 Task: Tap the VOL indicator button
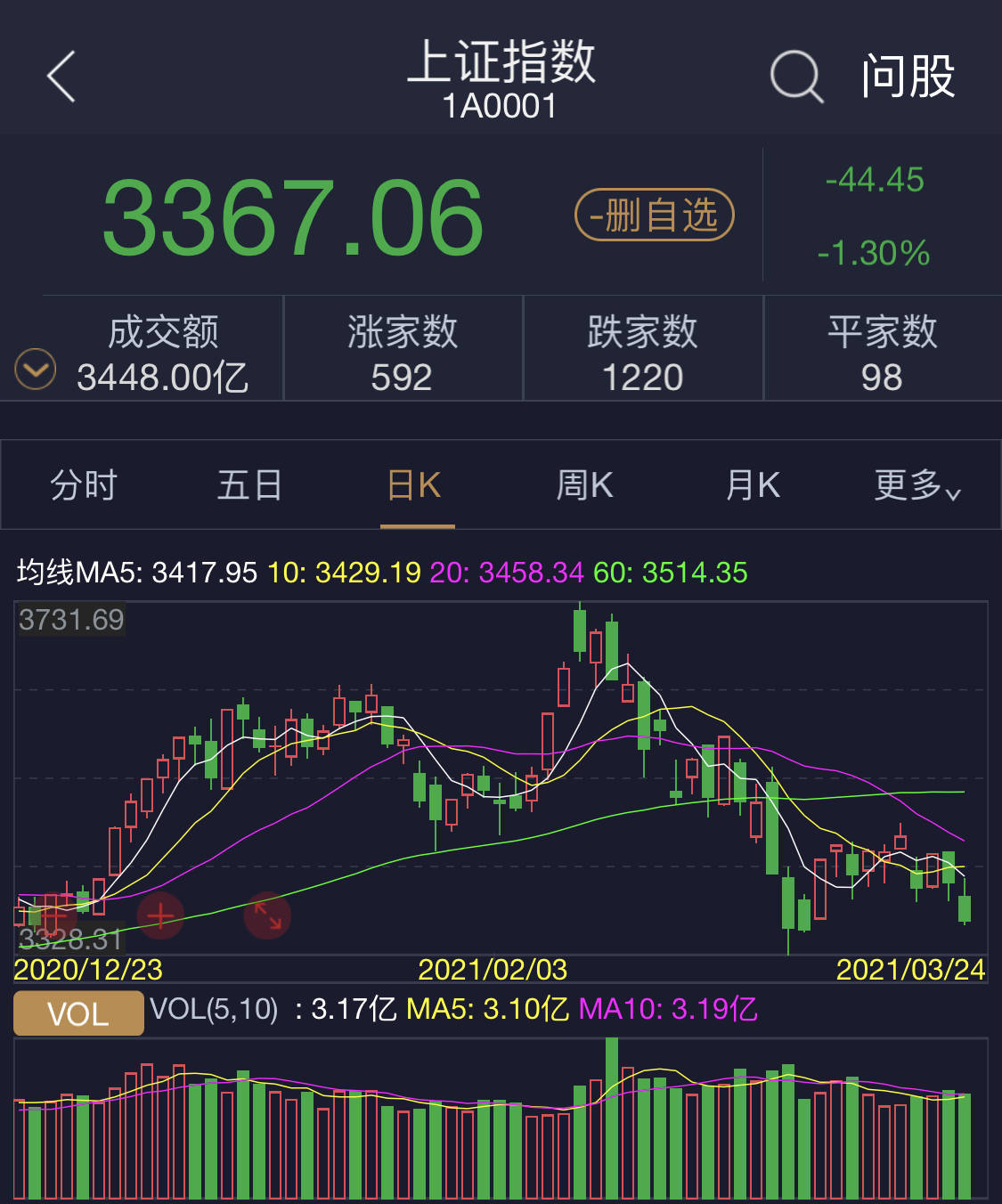pos(78,1013)
